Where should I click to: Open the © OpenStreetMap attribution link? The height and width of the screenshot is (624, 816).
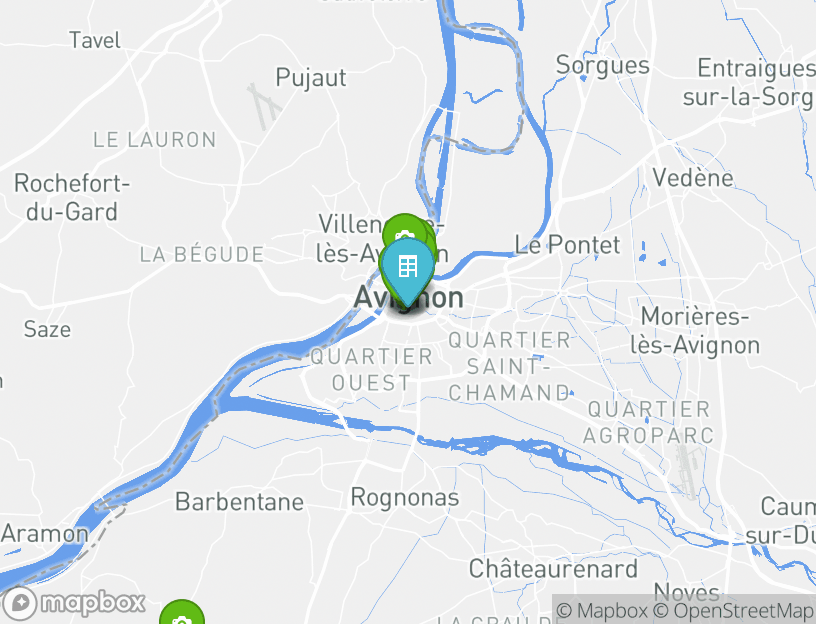tap(733, 610)
